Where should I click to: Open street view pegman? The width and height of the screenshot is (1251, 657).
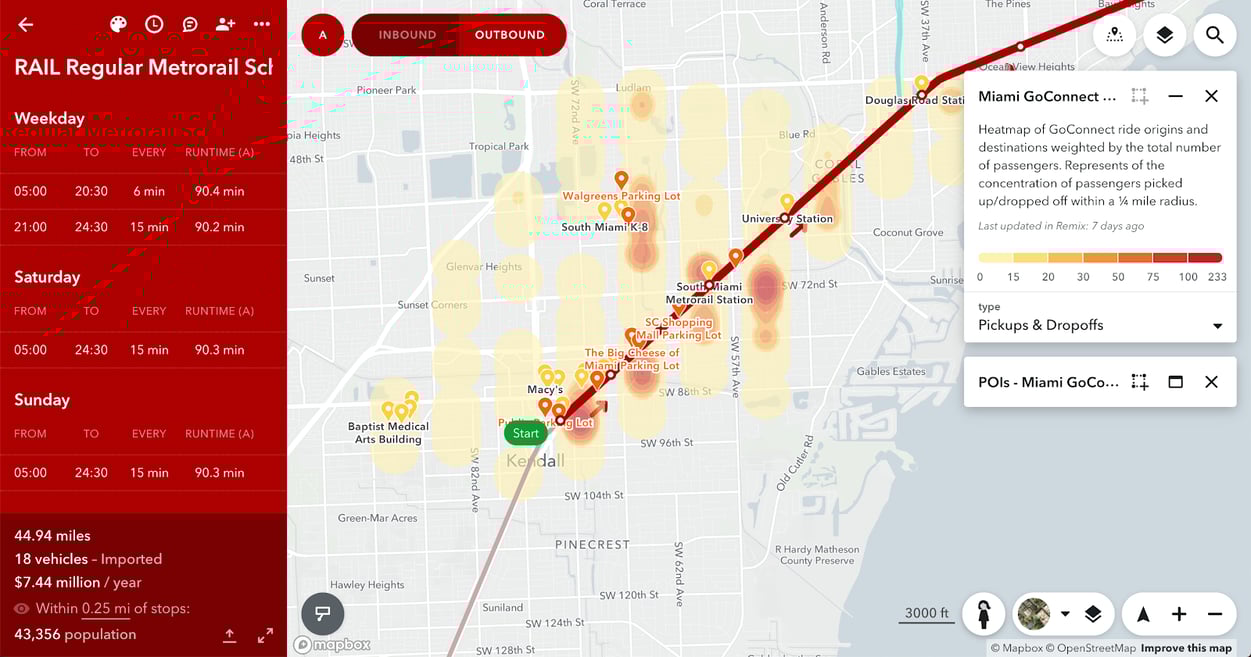coord(984,614)
